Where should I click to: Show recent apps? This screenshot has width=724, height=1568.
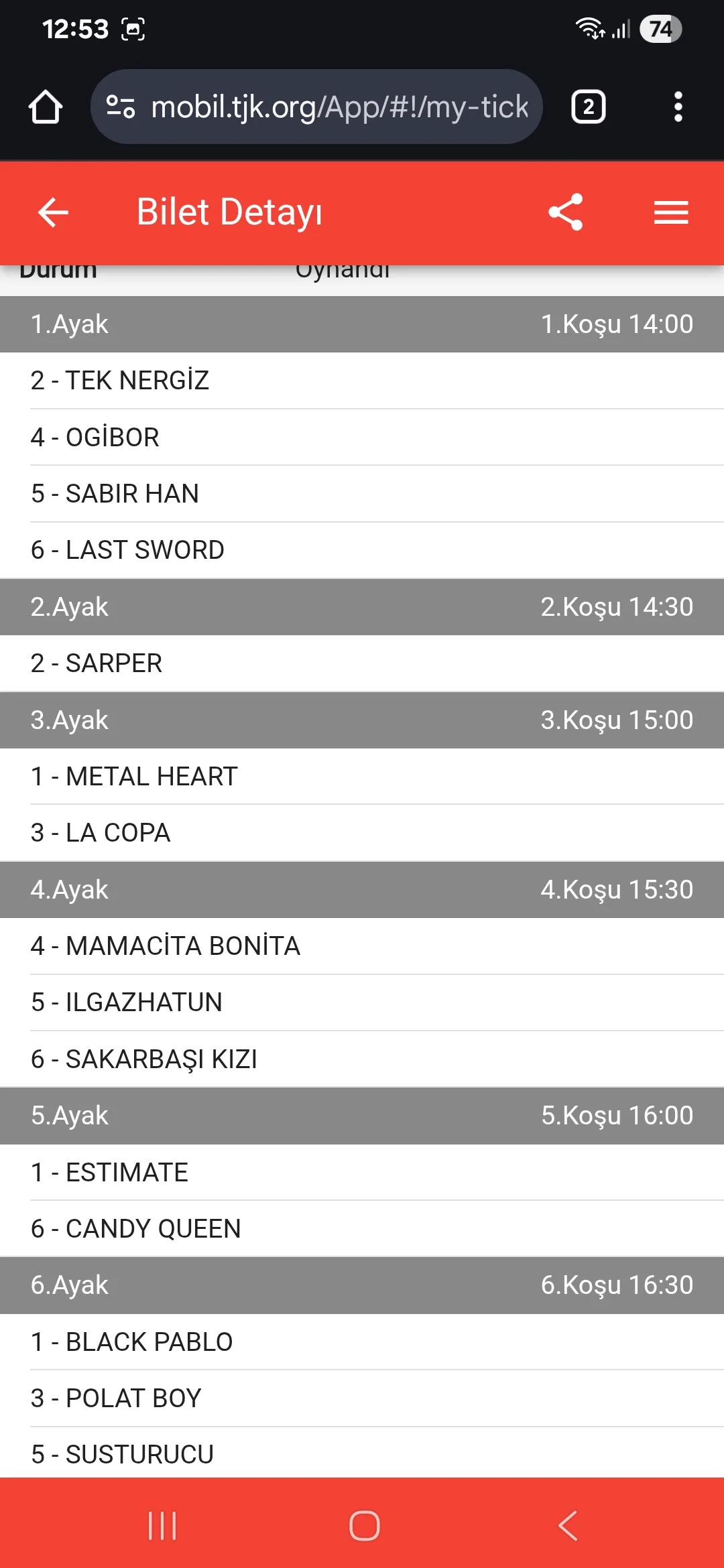162,1526
